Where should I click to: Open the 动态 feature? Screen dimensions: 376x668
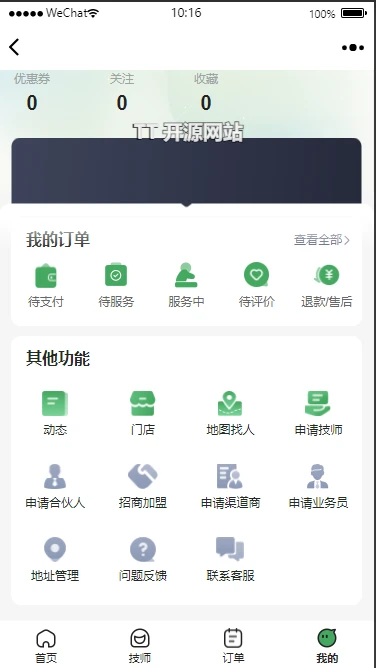tap(55, 413)
